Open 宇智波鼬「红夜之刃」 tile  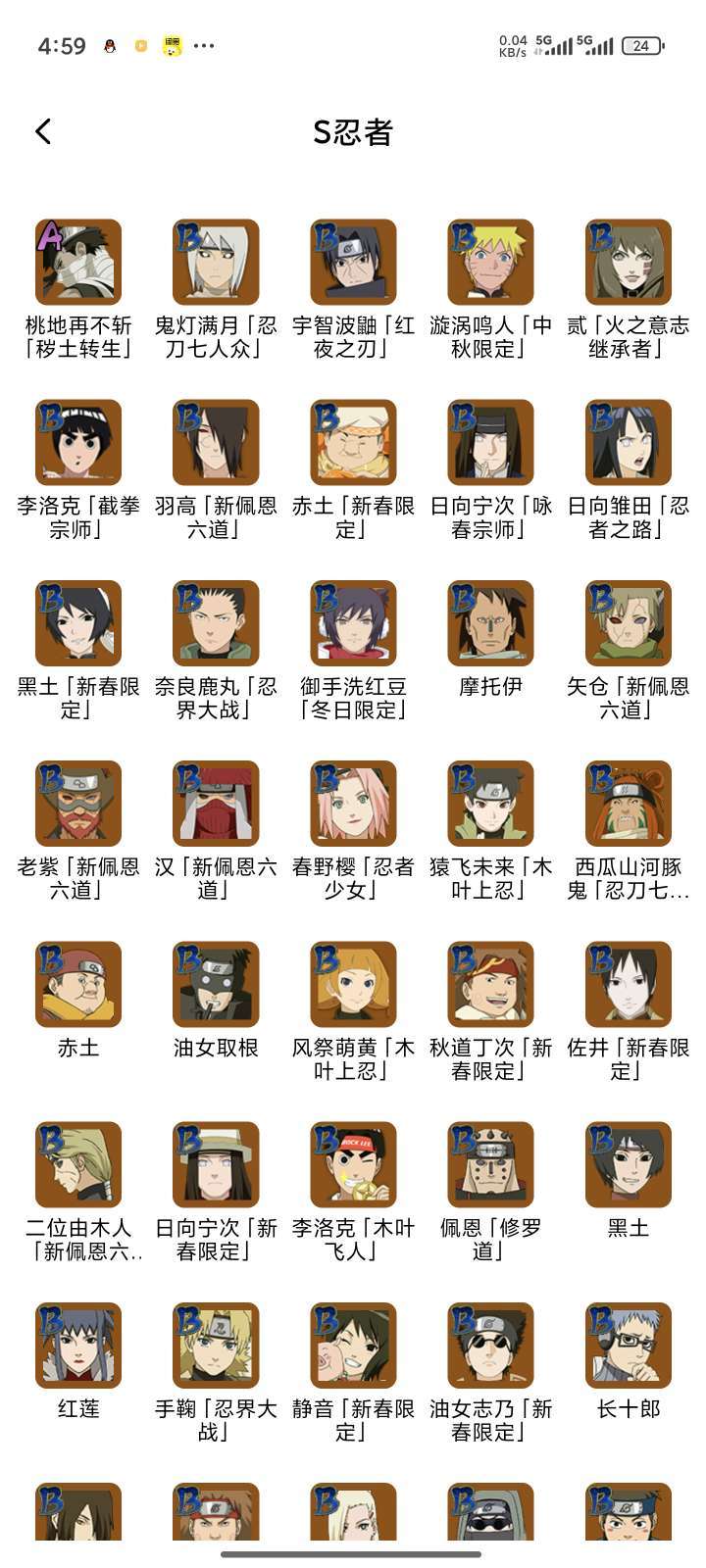[353, 262]
